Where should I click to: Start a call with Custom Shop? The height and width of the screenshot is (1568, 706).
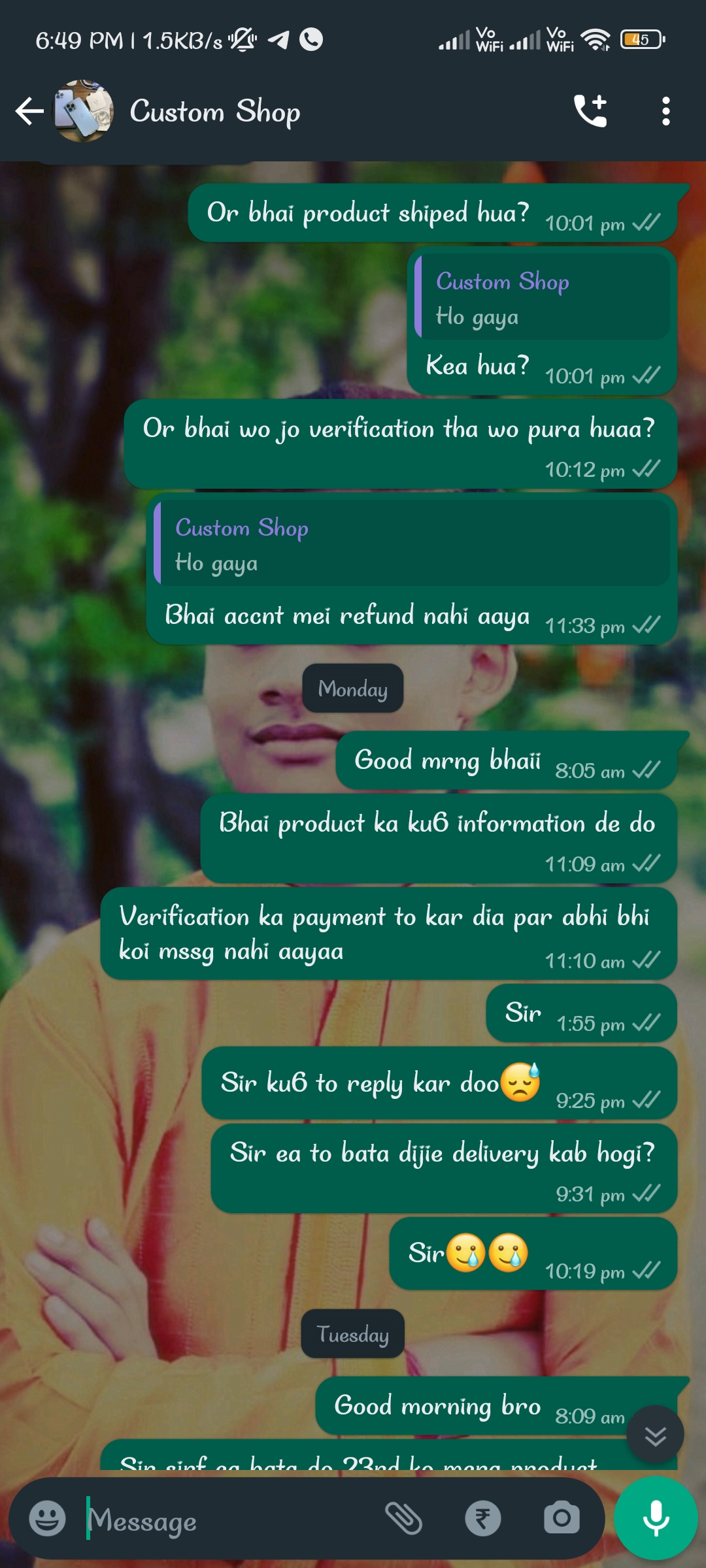pos(590,111)
